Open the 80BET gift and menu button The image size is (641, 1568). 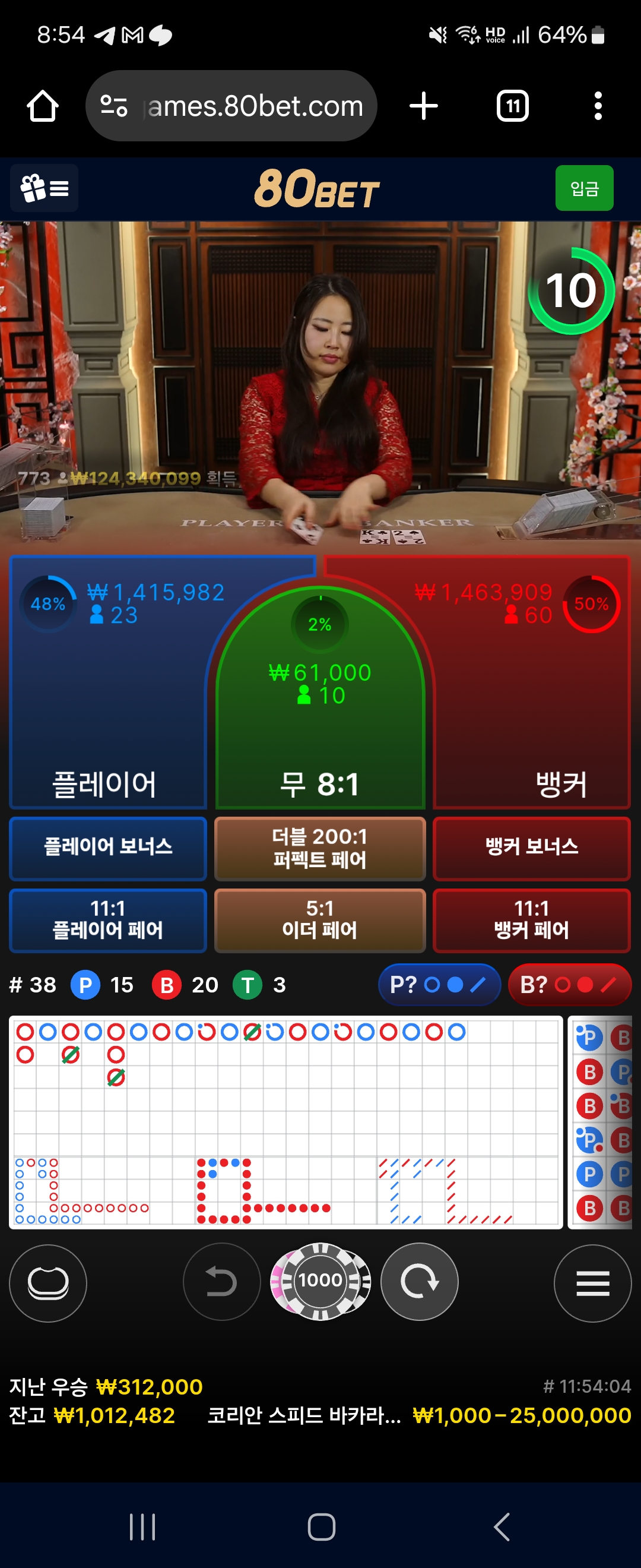tap(45, 188)
